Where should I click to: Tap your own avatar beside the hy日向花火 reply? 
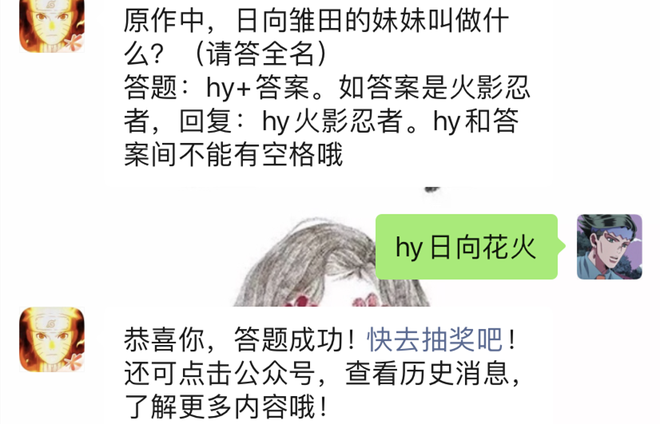[x=609, y=246]
